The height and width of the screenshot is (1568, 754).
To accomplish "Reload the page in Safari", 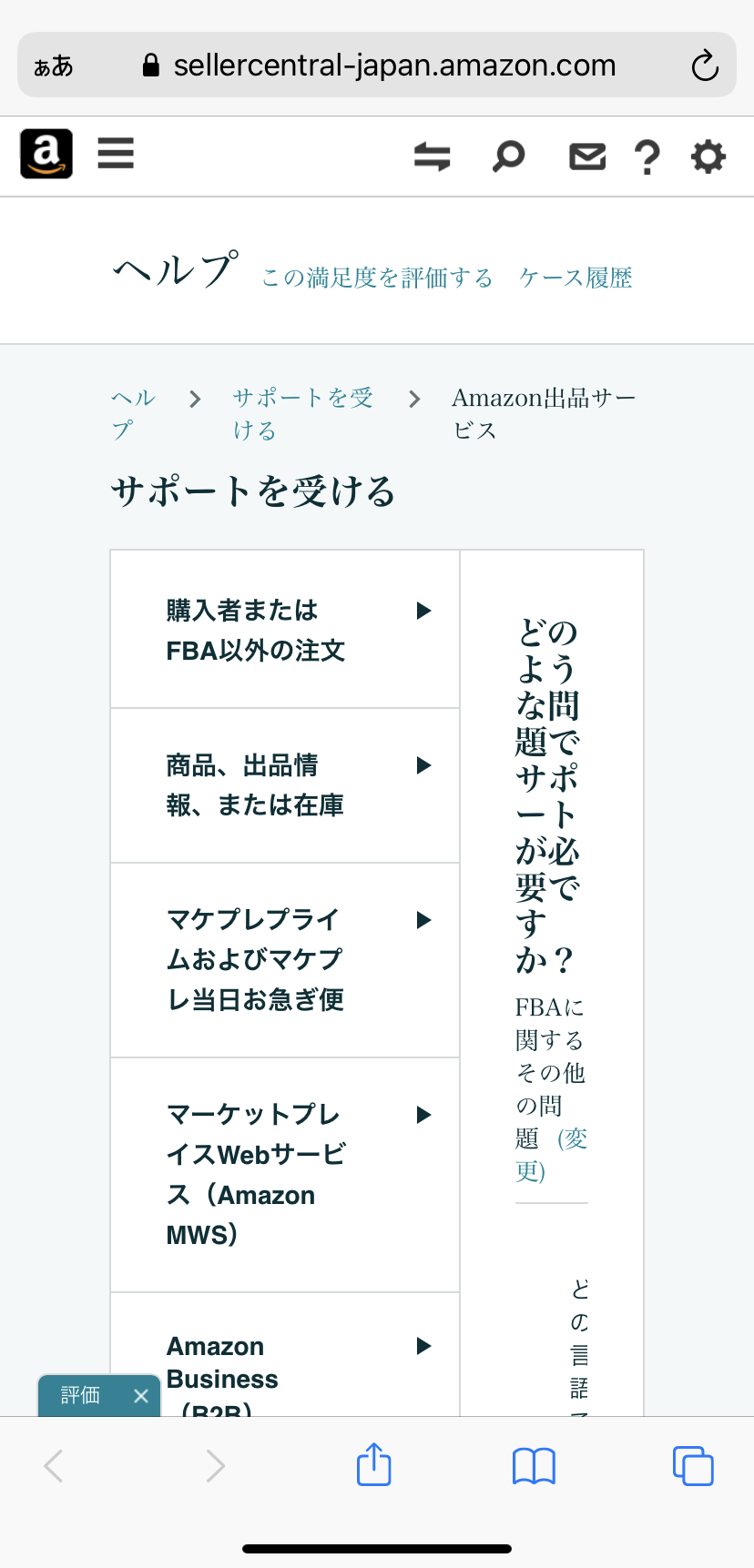I will pyautogui.click(x=704, y=66).
